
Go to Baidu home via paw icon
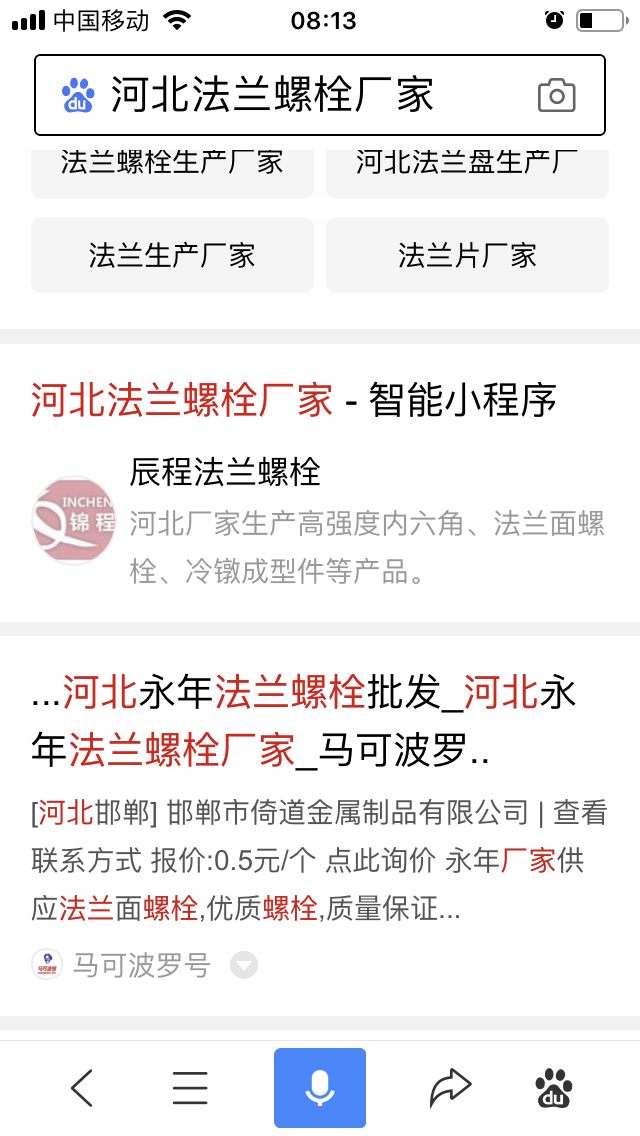[x=554, y=1087]
